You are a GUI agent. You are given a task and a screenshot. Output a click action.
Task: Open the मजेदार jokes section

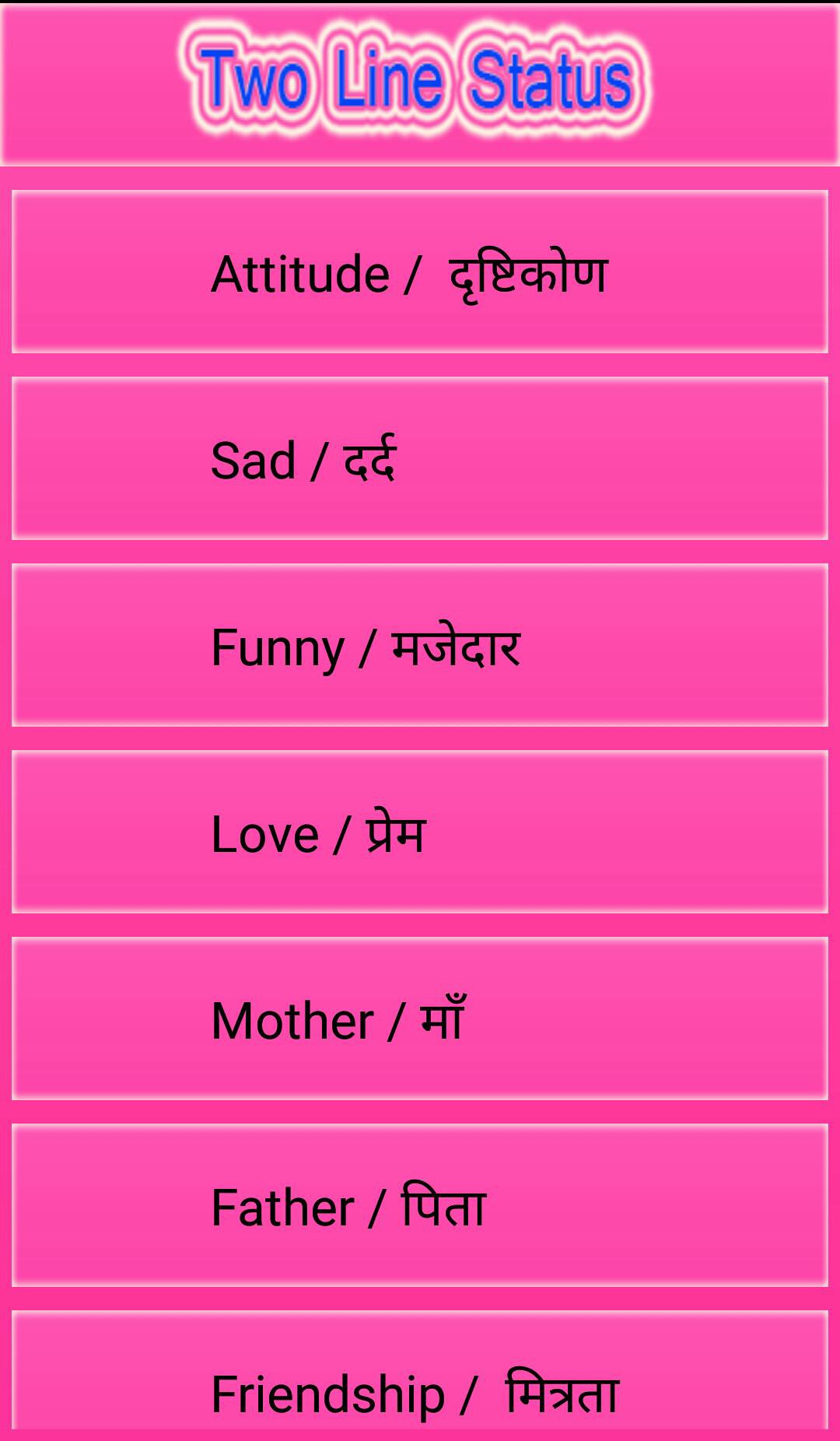(x=420, y=643)
